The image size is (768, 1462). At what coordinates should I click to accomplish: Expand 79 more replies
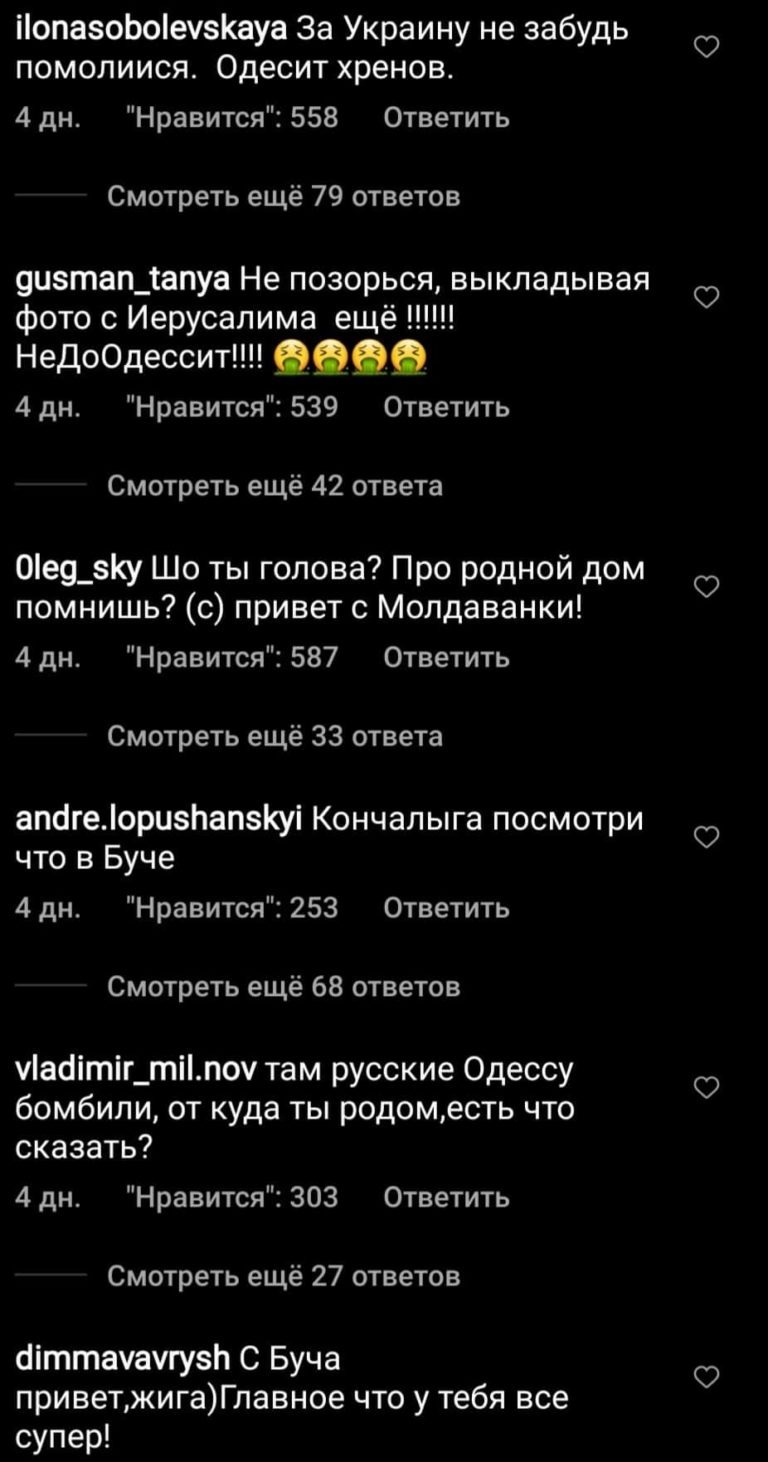tap(283, 196)
